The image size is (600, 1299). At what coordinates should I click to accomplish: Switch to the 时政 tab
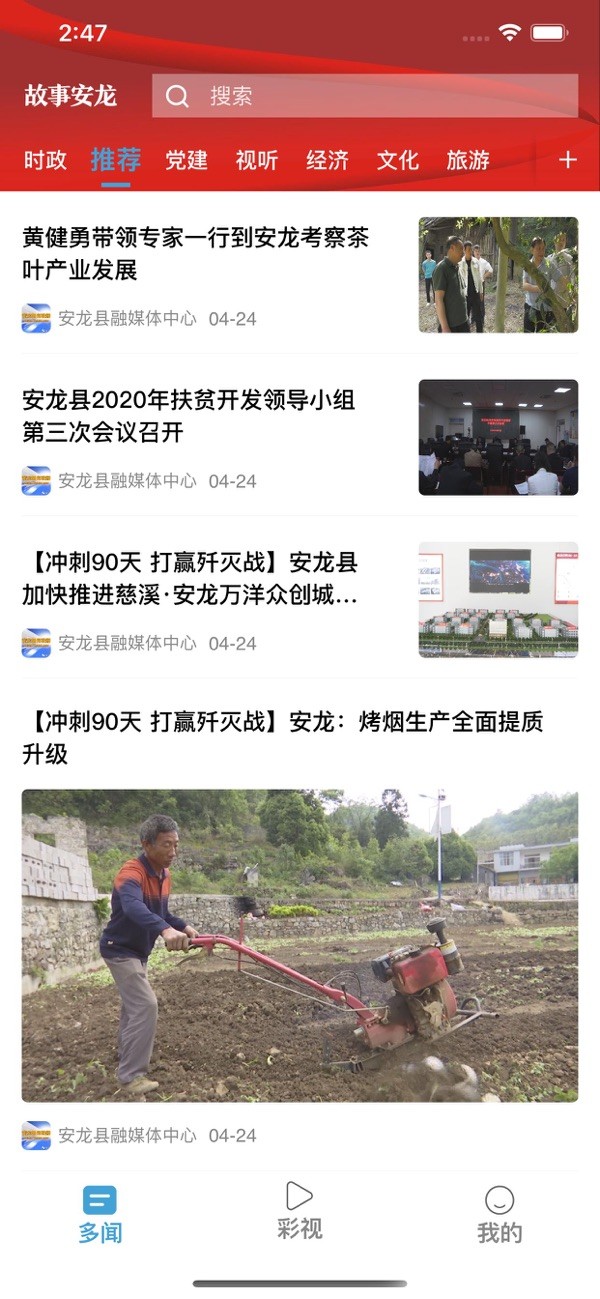pyautogui.click(x=45, y=160)
